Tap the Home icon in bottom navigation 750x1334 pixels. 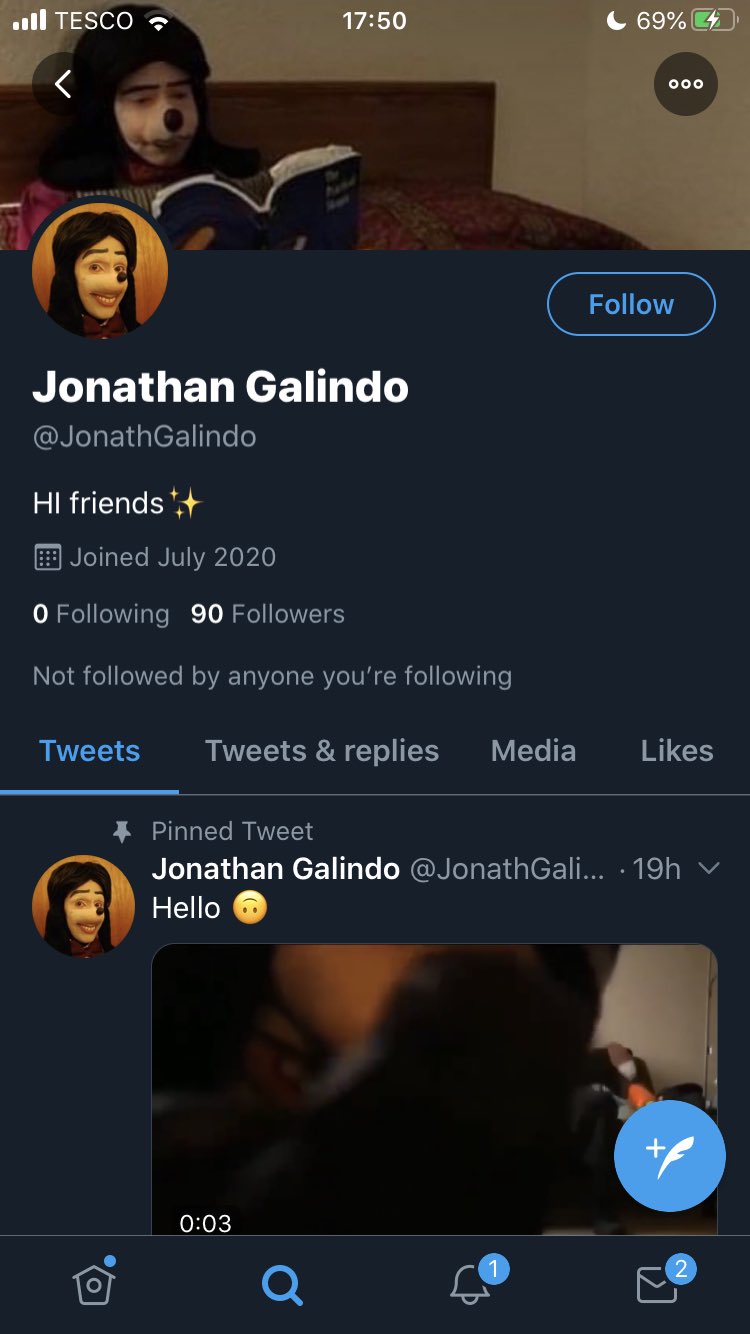[x=93, y=1285]
